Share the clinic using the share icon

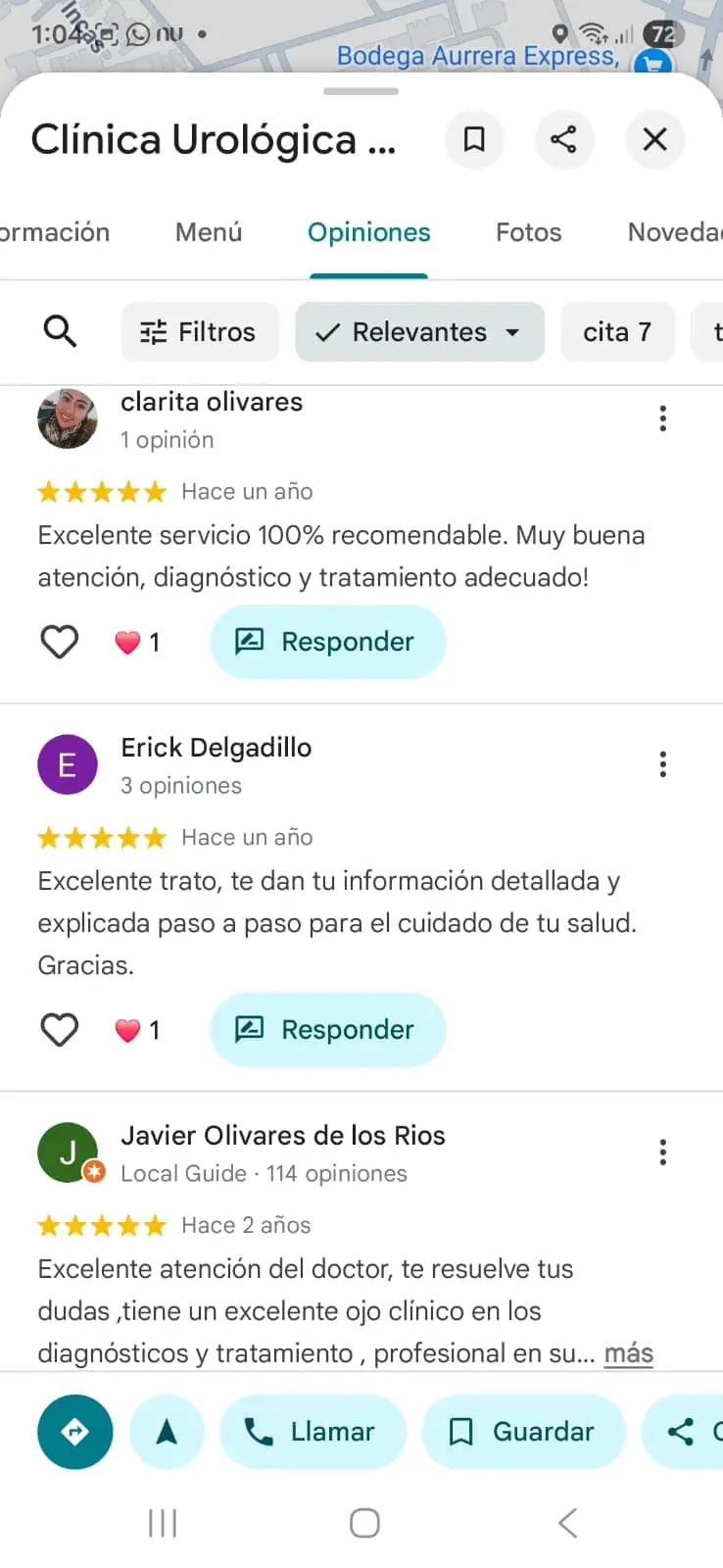coord(564,139)
